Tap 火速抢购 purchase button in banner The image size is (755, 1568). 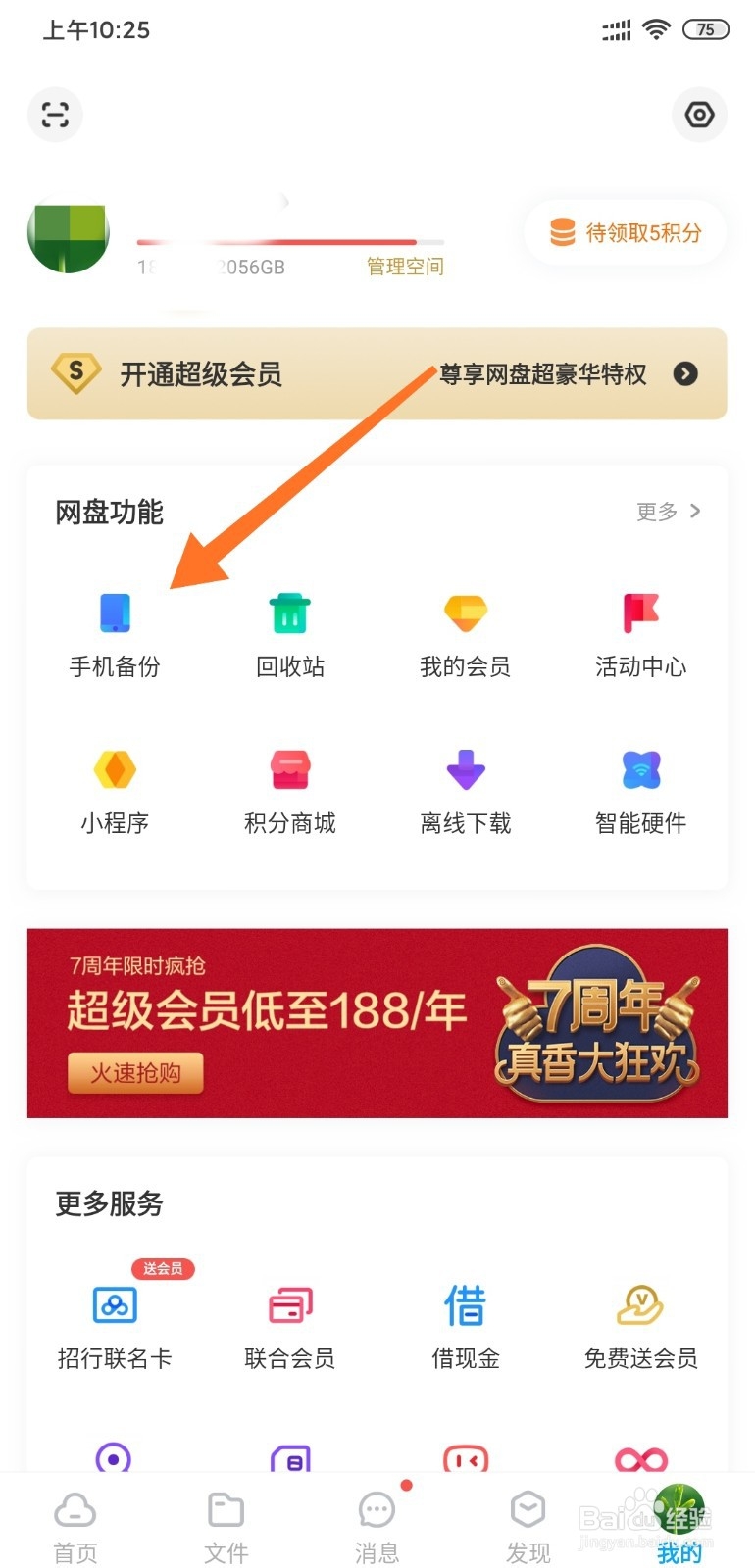tap(134, 1072)
